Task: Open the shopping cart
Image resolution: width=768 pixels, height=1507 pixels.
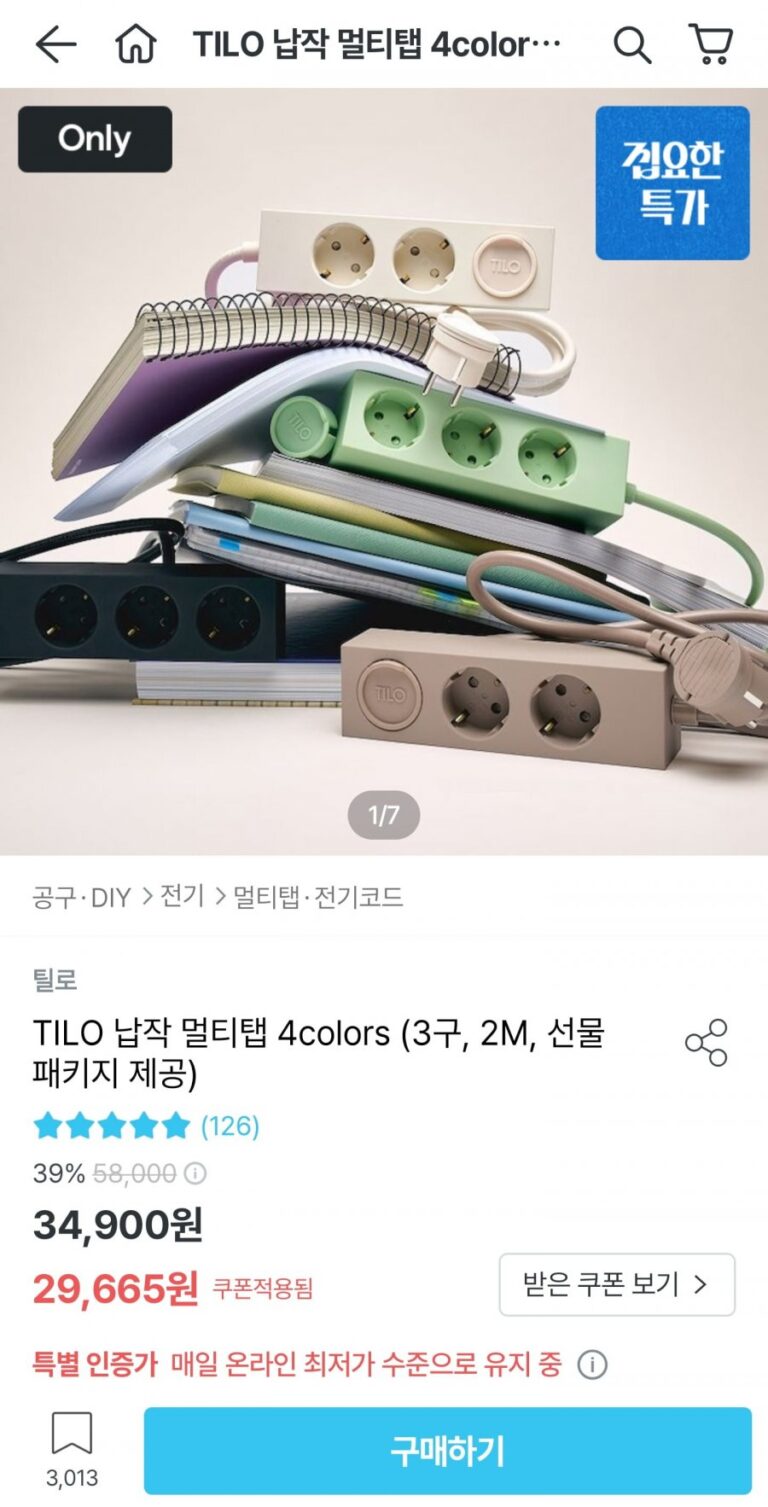Action: point(711,45)
